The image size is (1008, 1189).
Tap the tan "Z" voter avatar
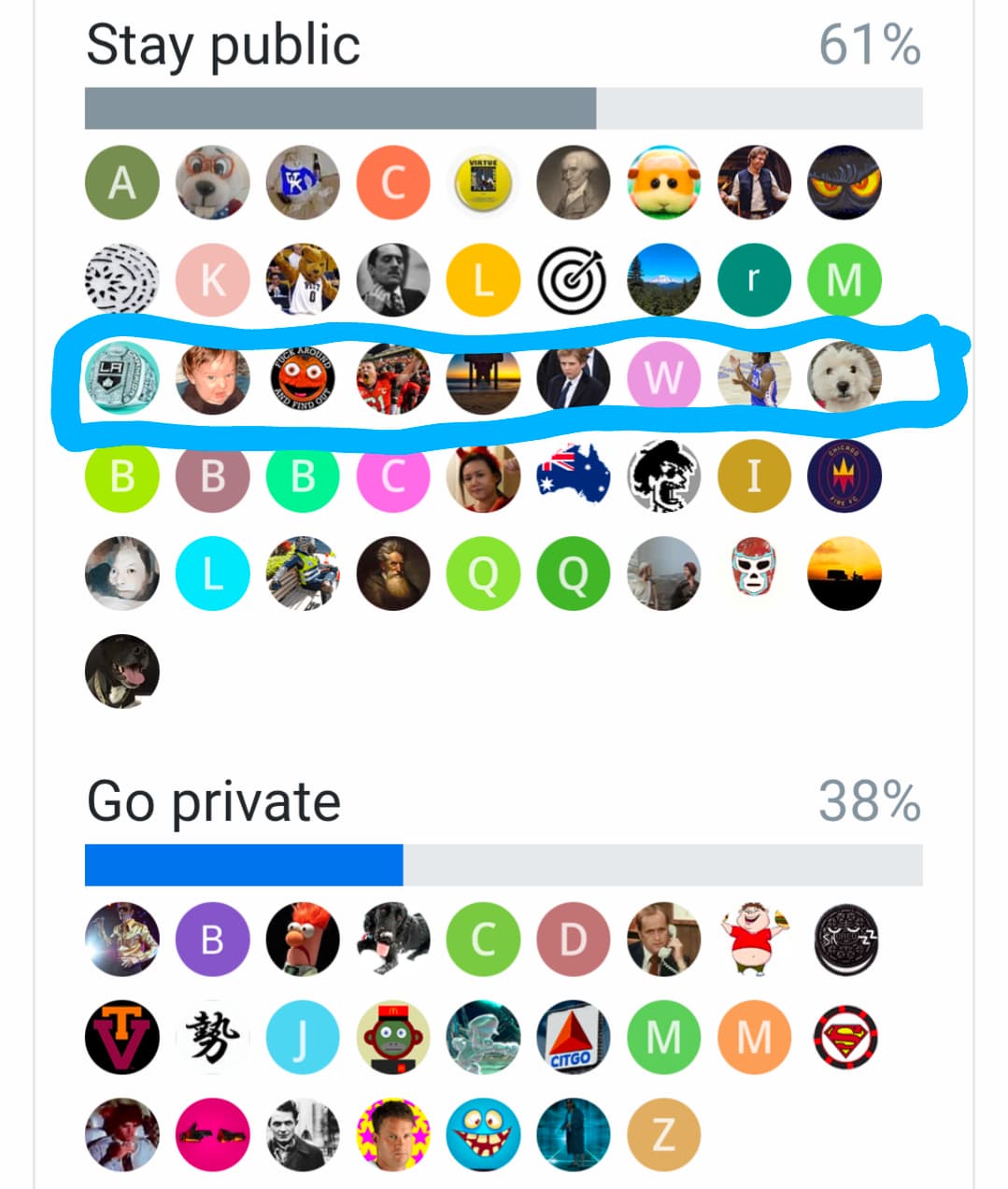point(663,1135)
